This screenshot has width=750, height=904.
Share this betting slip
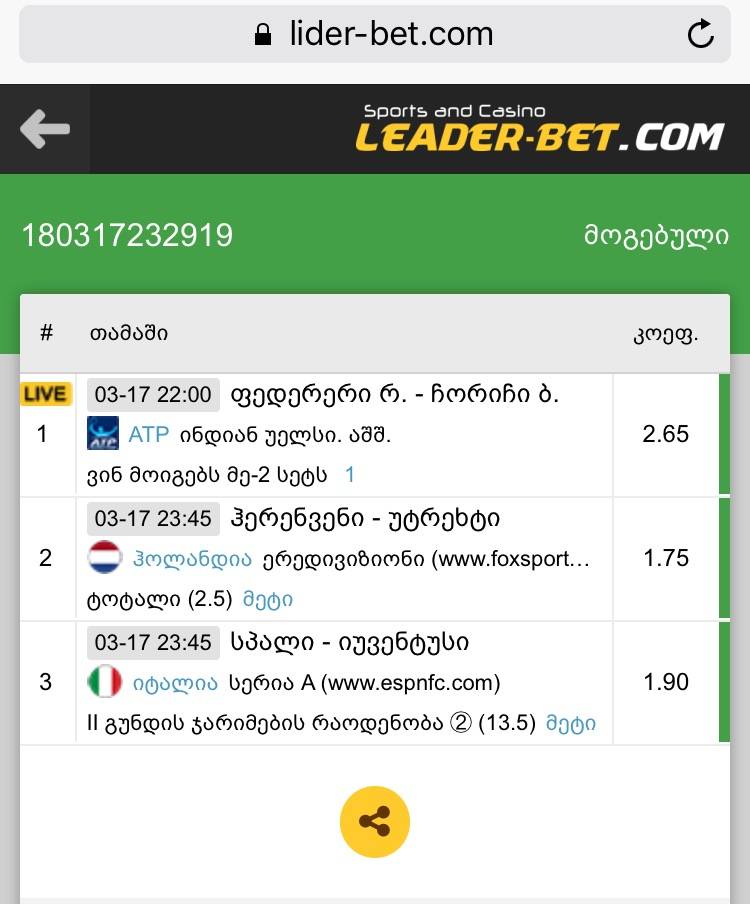(x=375, y=823)
